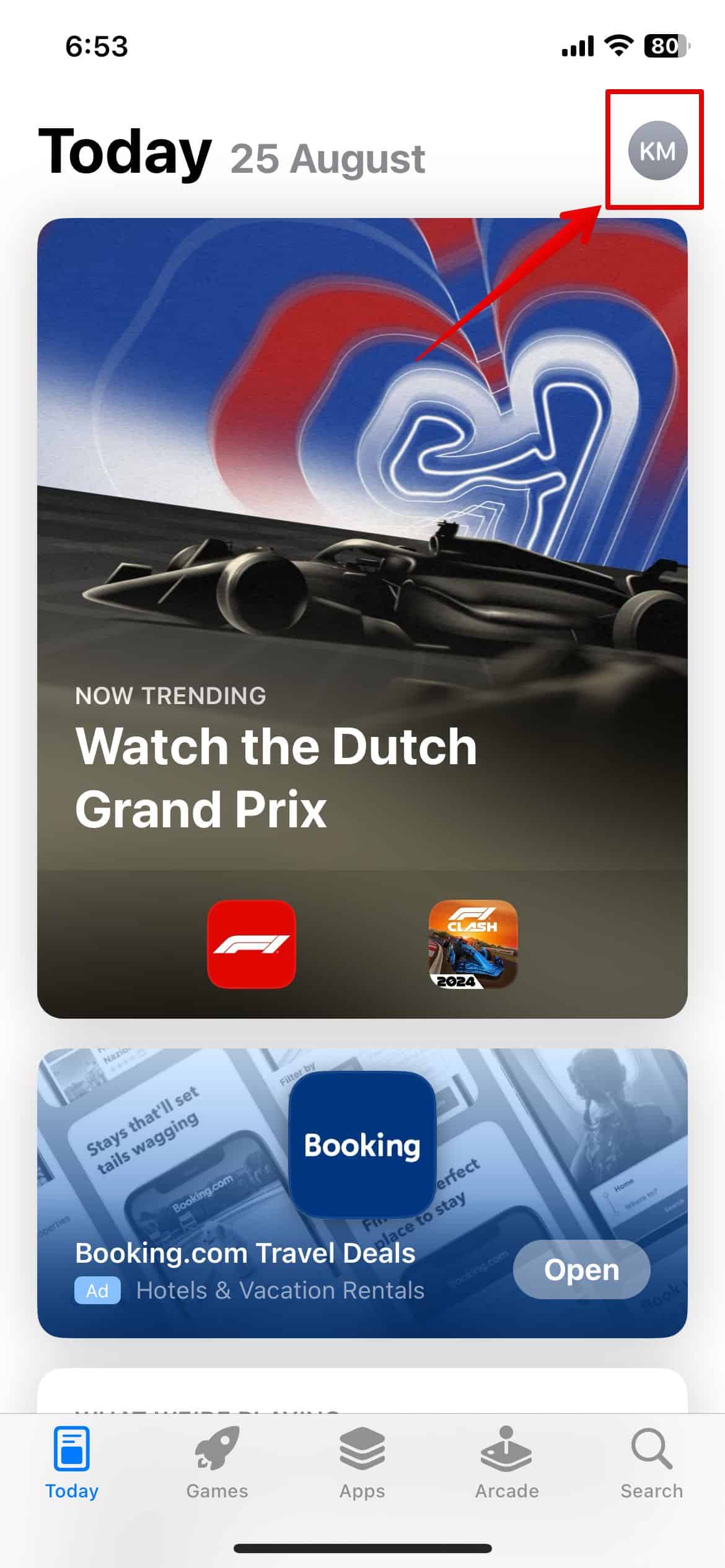Open the KM account profile
The height and width of the screenshot is (1568, 725).
click(657, 150)
